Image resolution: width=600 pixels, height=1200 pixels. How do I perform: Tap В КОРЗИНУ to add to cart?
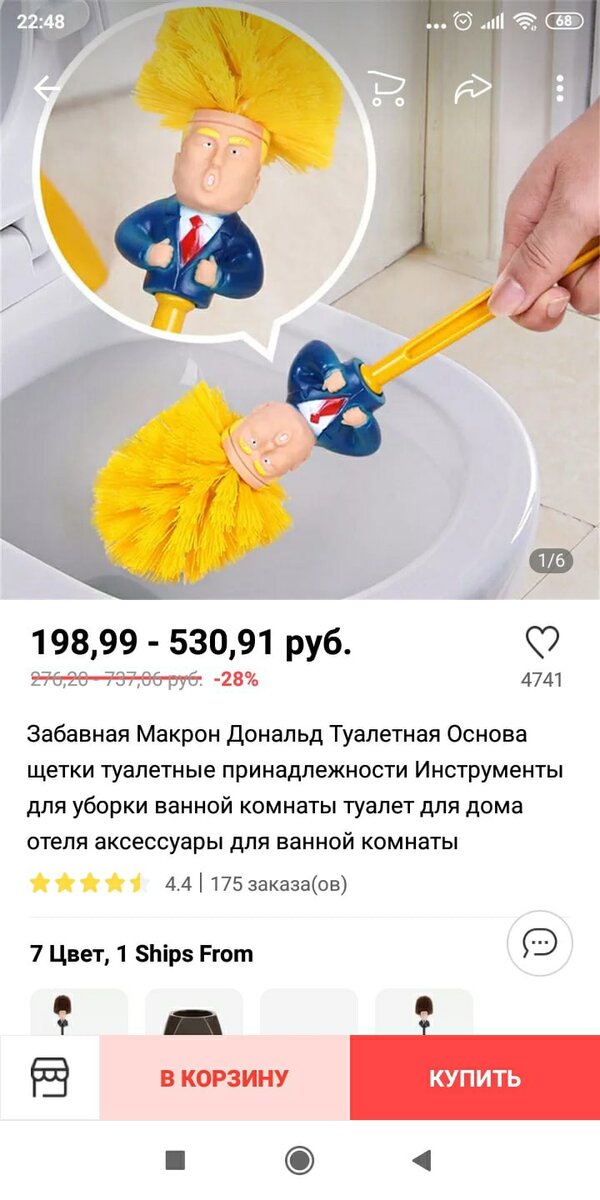[x=224, y=1078]
